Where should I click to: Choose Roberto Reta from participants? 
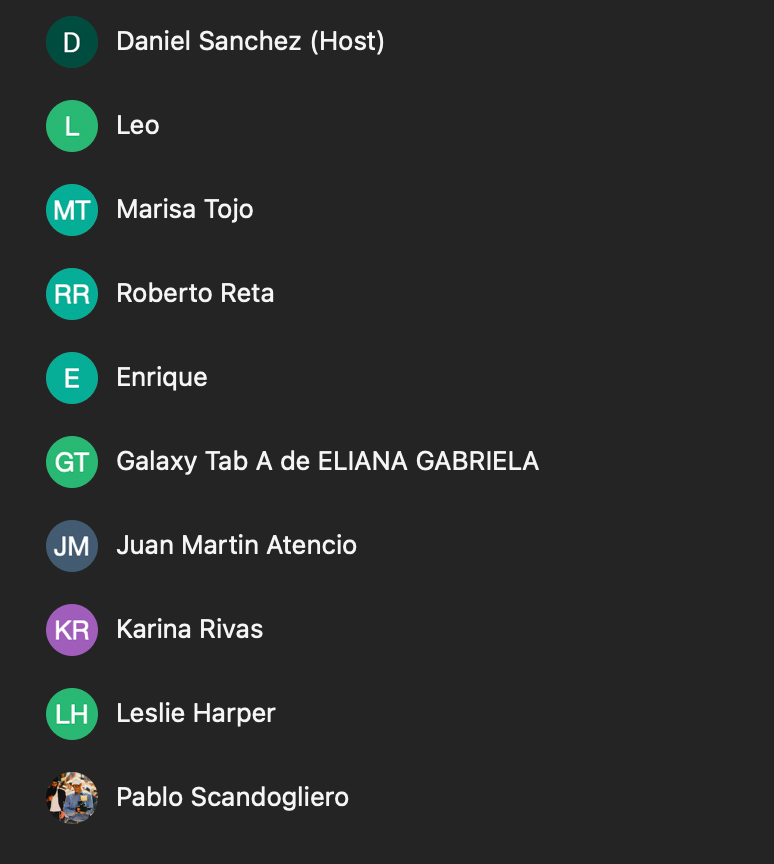click(195, 294)
